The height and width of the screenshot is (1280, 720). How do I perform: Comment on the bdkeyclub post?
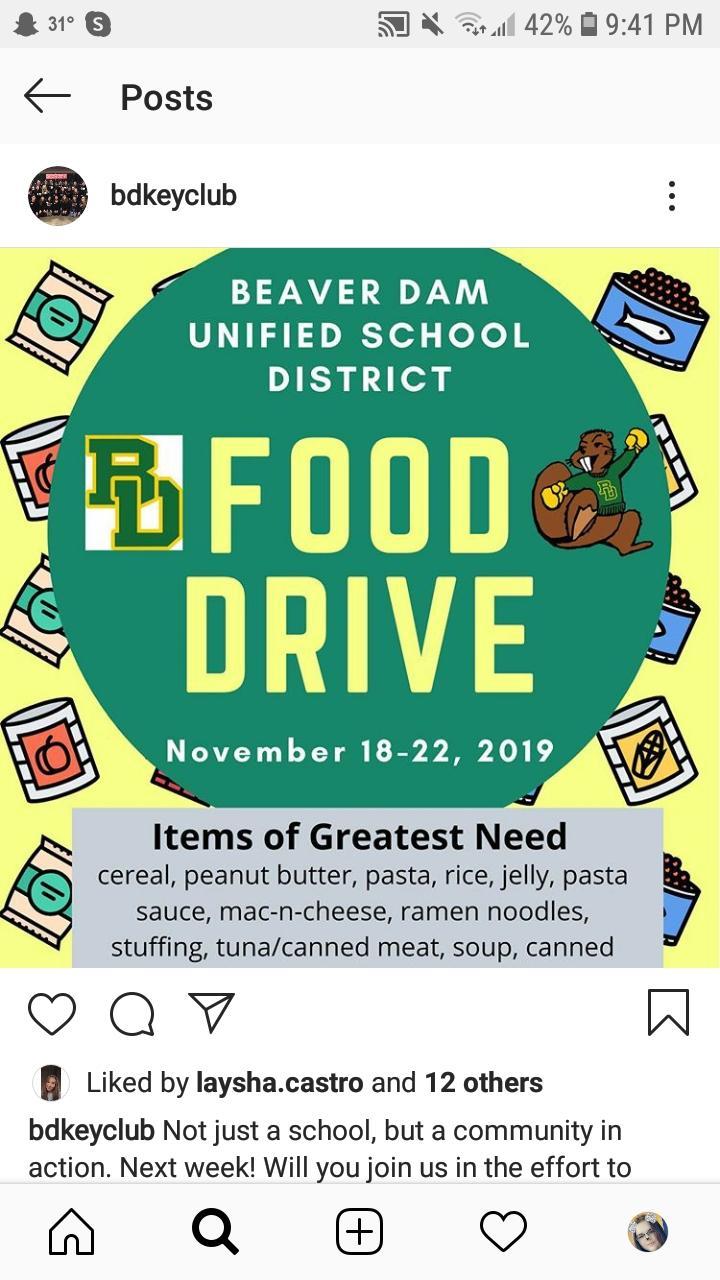coord(132,1012)
